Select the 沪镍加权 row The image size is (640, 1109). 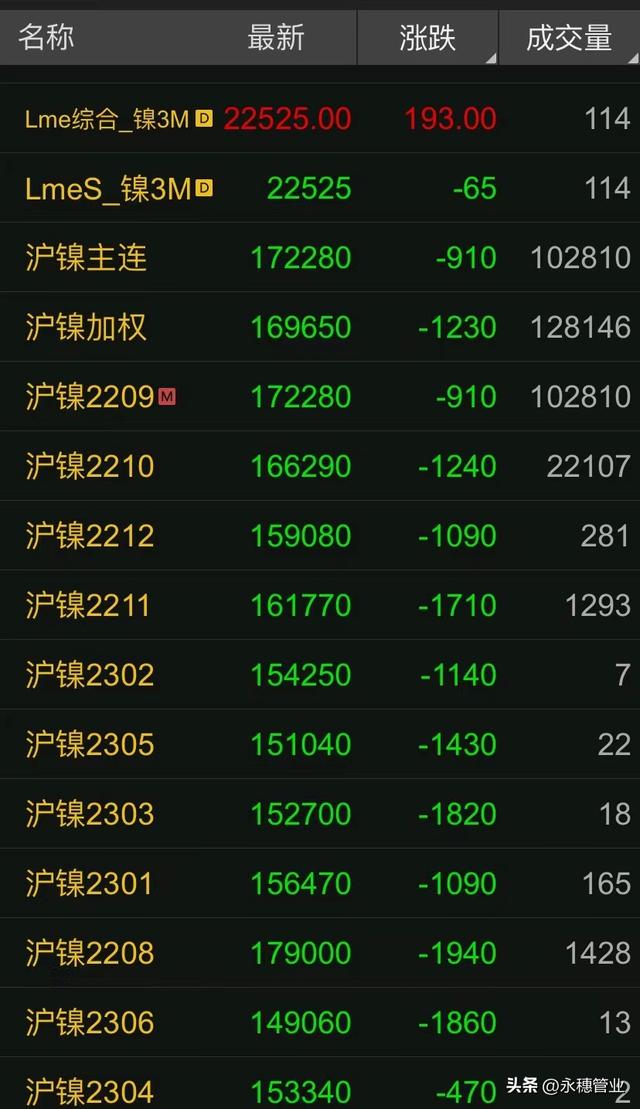[x=87, y=327]
